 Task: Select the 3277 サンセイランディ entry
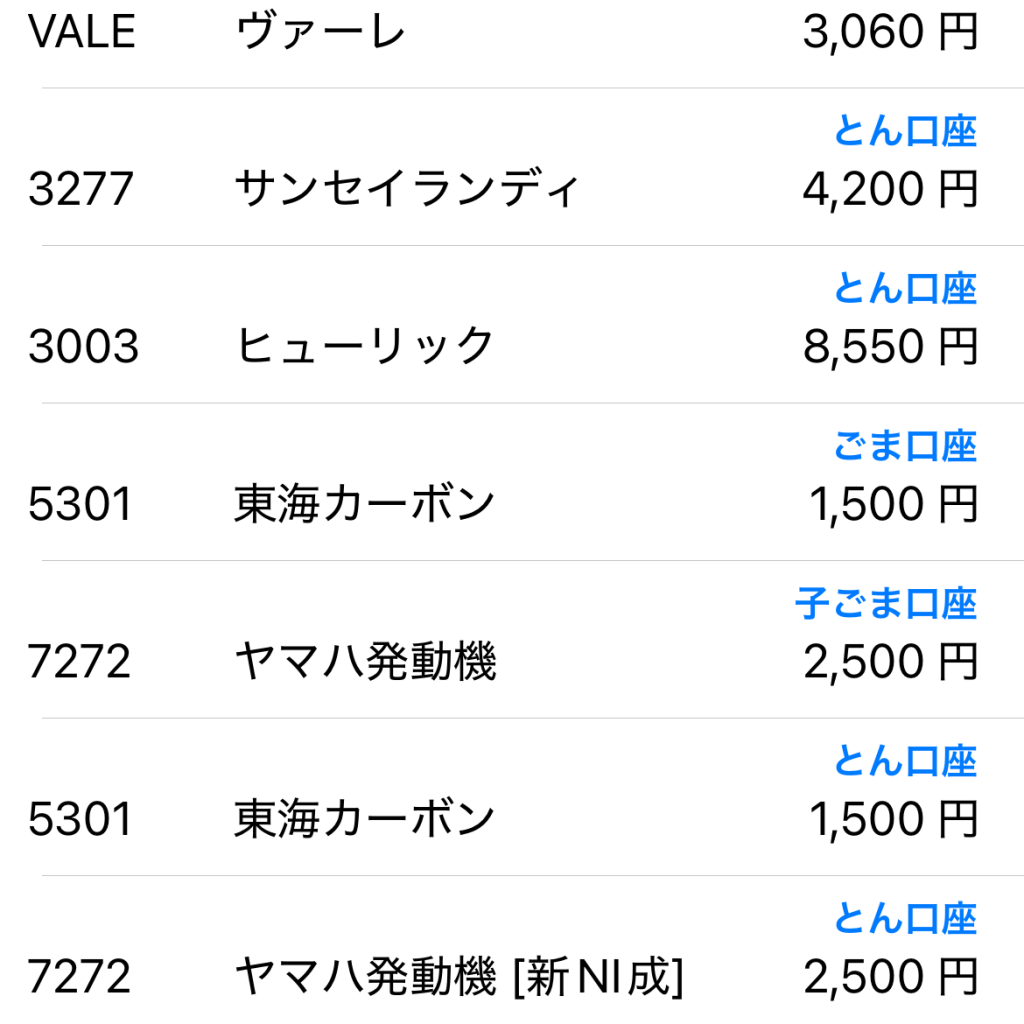click(x=512, y=168)
